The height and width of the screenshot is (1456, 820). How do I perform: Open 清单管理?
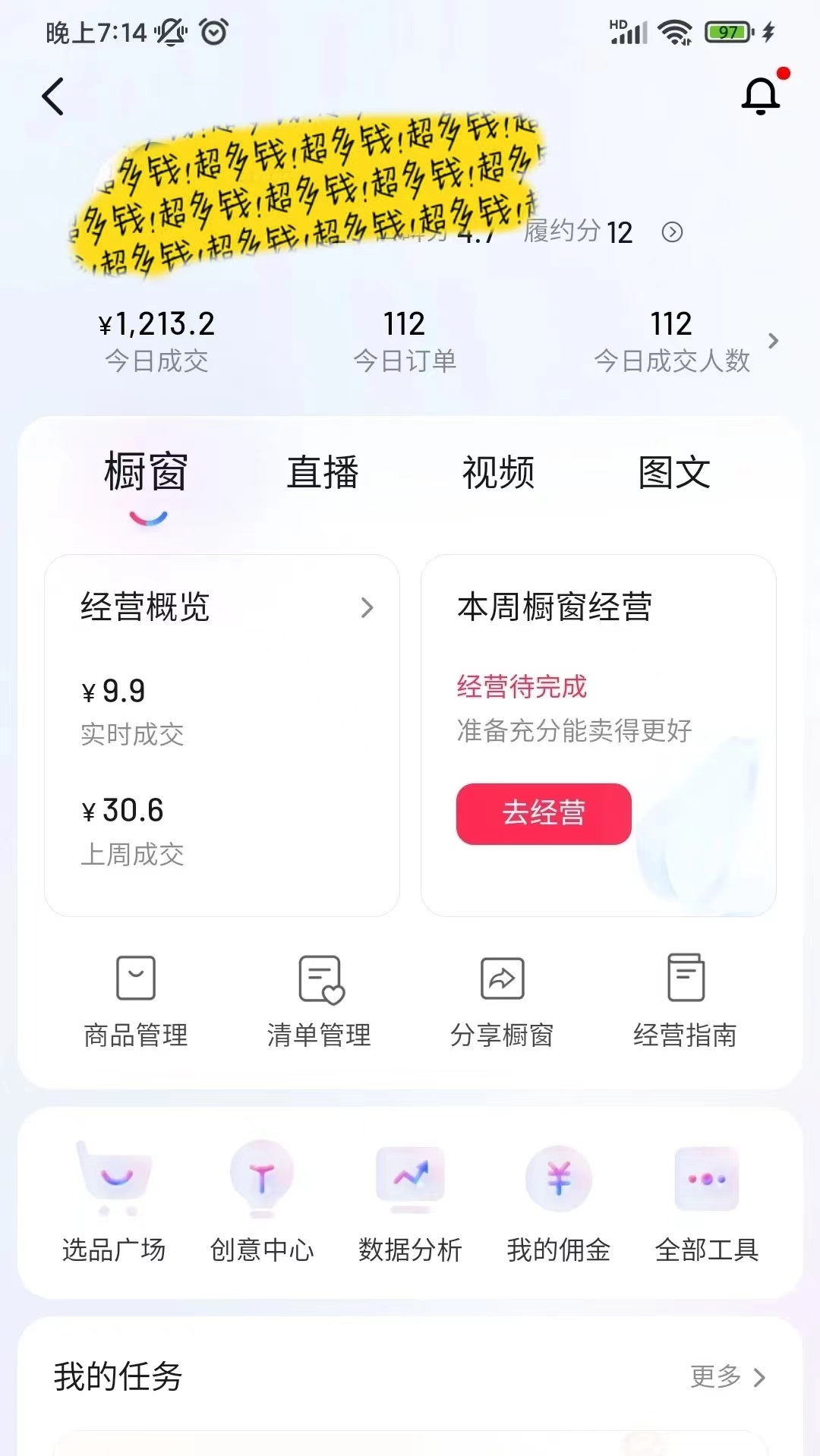[x=320, y=1001]
